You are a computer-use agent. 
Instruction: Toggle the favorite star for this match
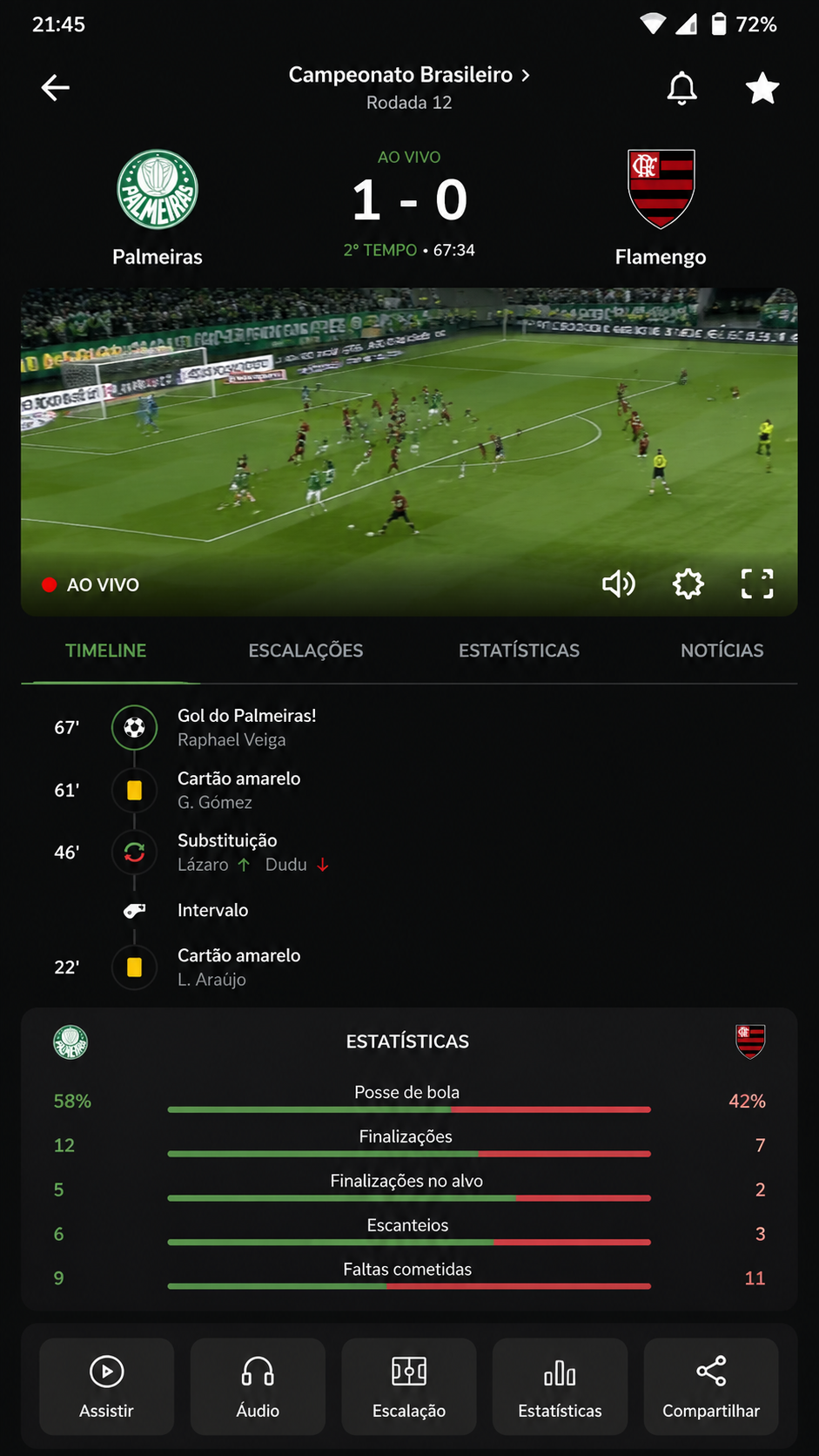tap(762, 88)
